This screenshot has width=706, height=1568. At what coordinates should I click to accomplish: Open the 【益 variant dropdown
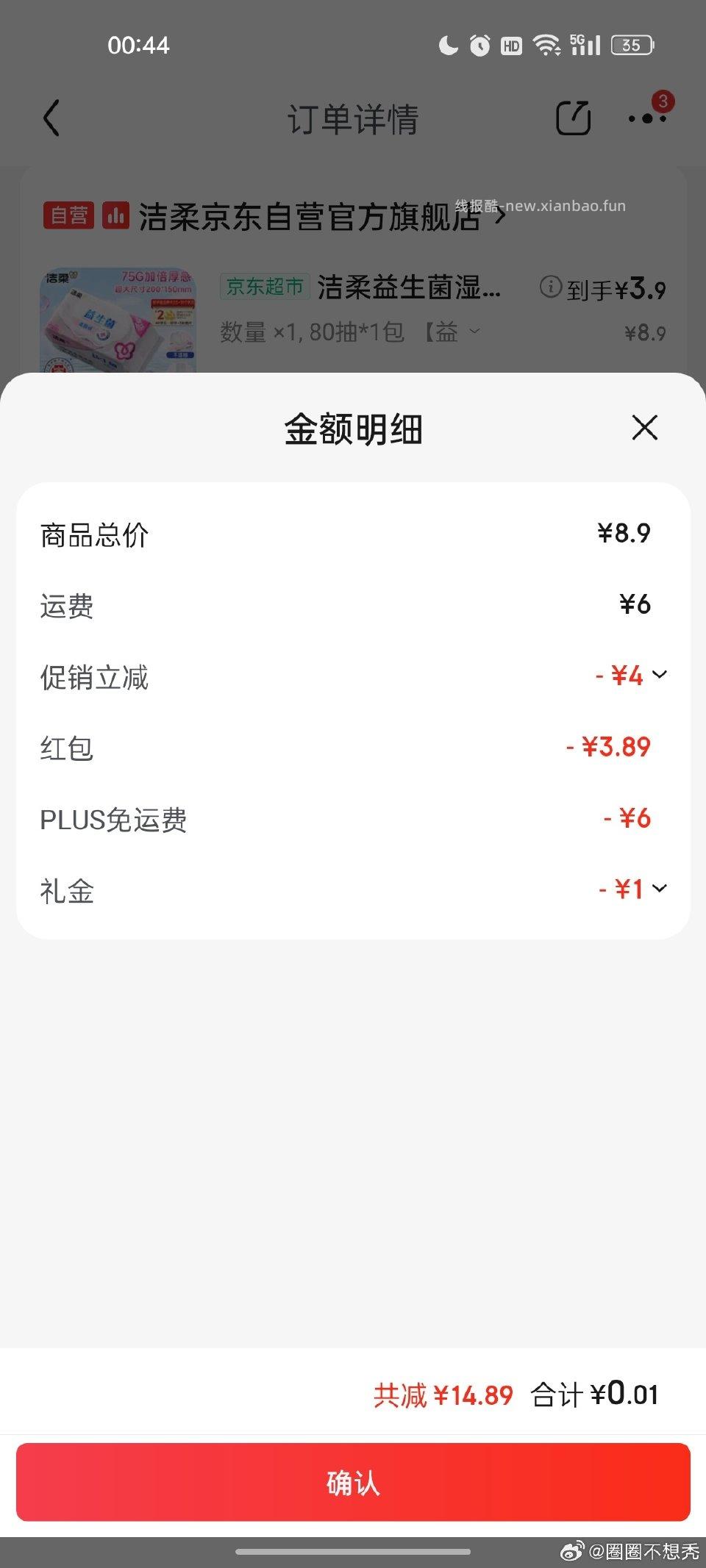click(x=474, y=332)
